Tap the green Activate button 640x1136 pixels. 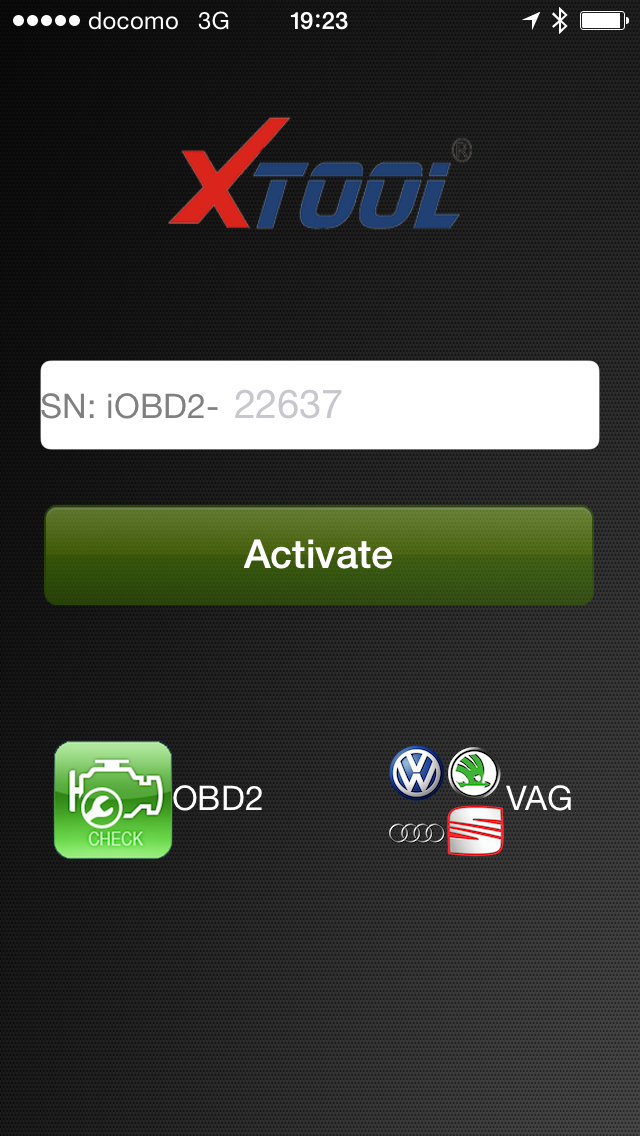pos(319,555)
